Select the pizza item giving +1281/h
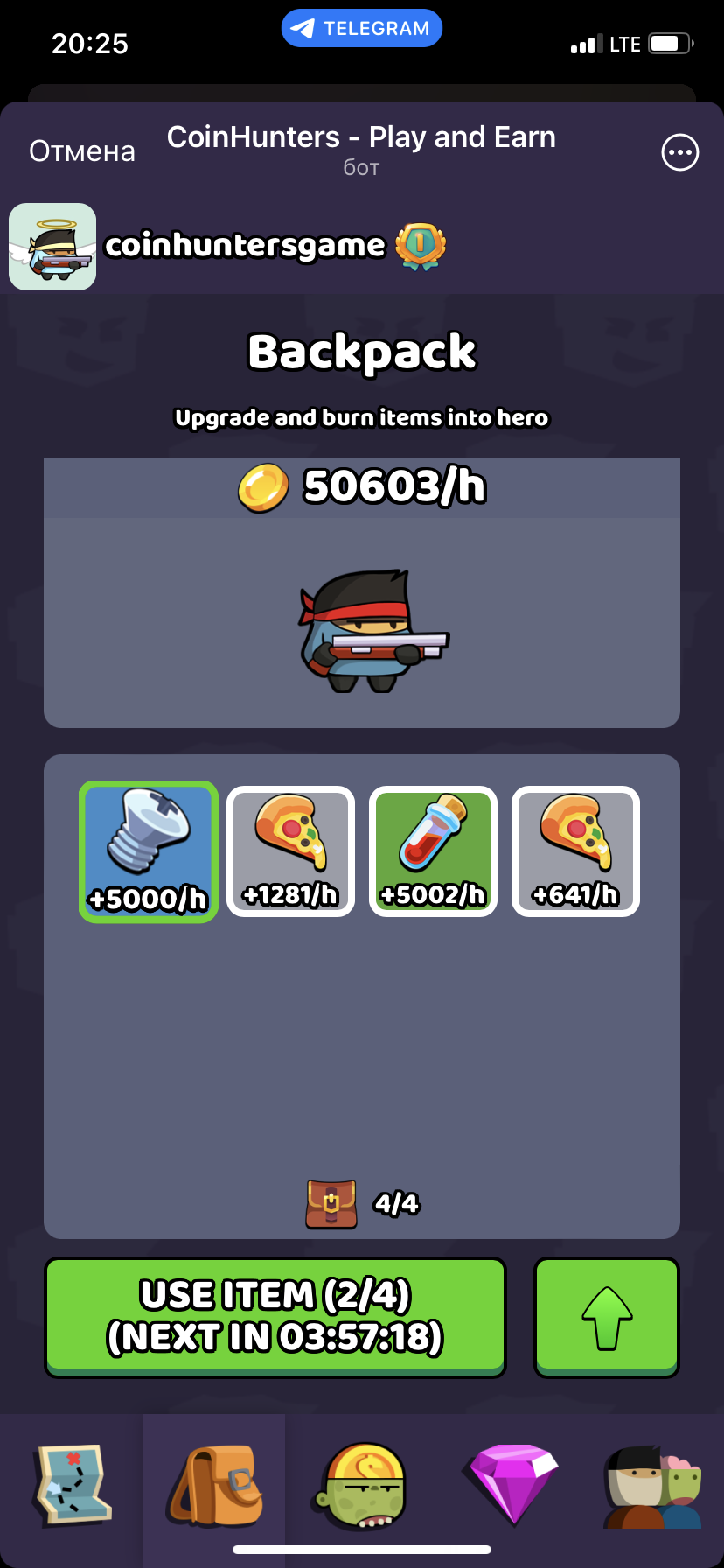Screen dimensions: 724x1568 click(290, 850)
